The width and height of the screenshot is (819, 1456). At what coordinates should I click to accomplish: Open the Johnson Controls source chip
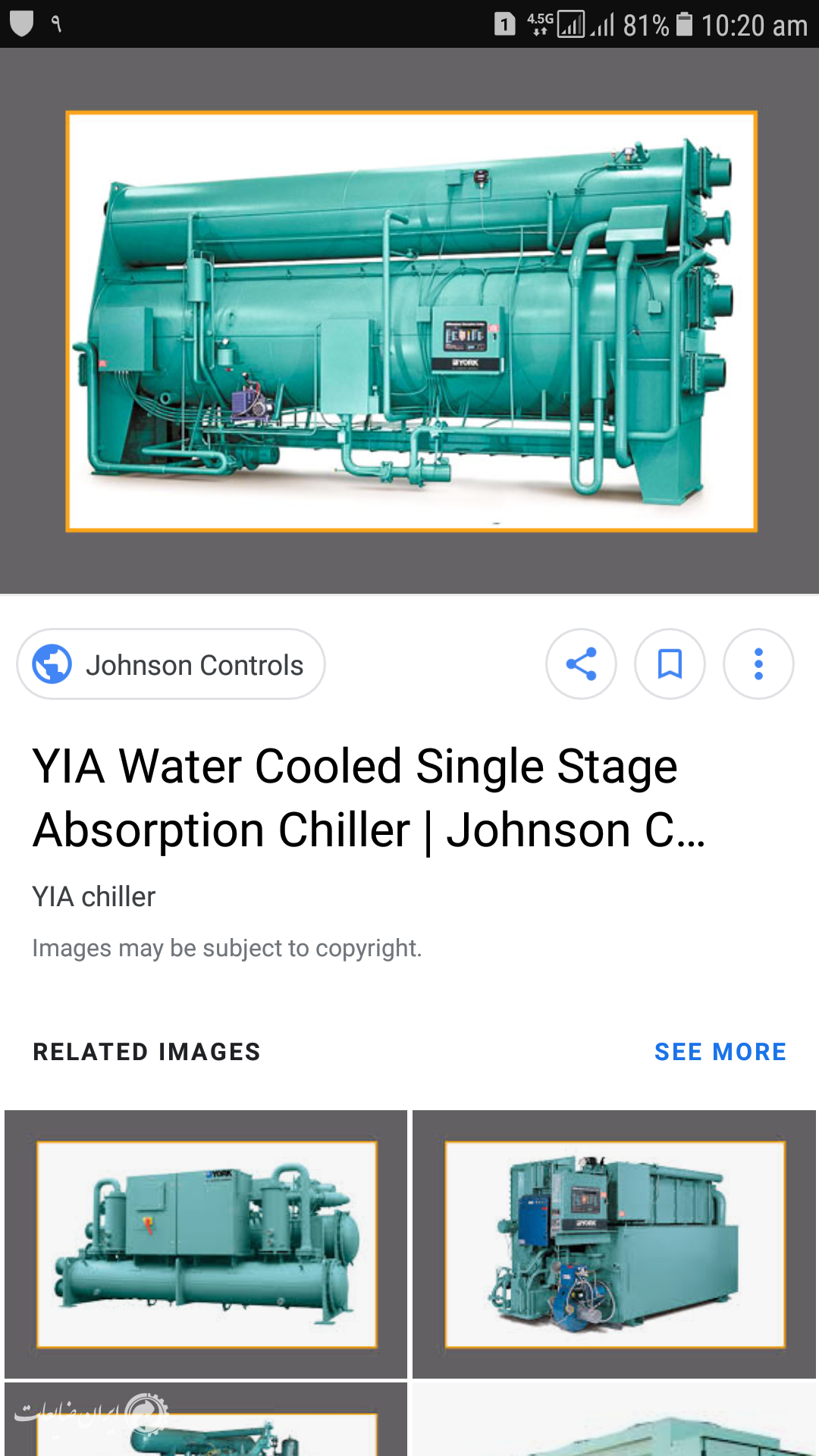pyautogui.click(x=171, y=664)
